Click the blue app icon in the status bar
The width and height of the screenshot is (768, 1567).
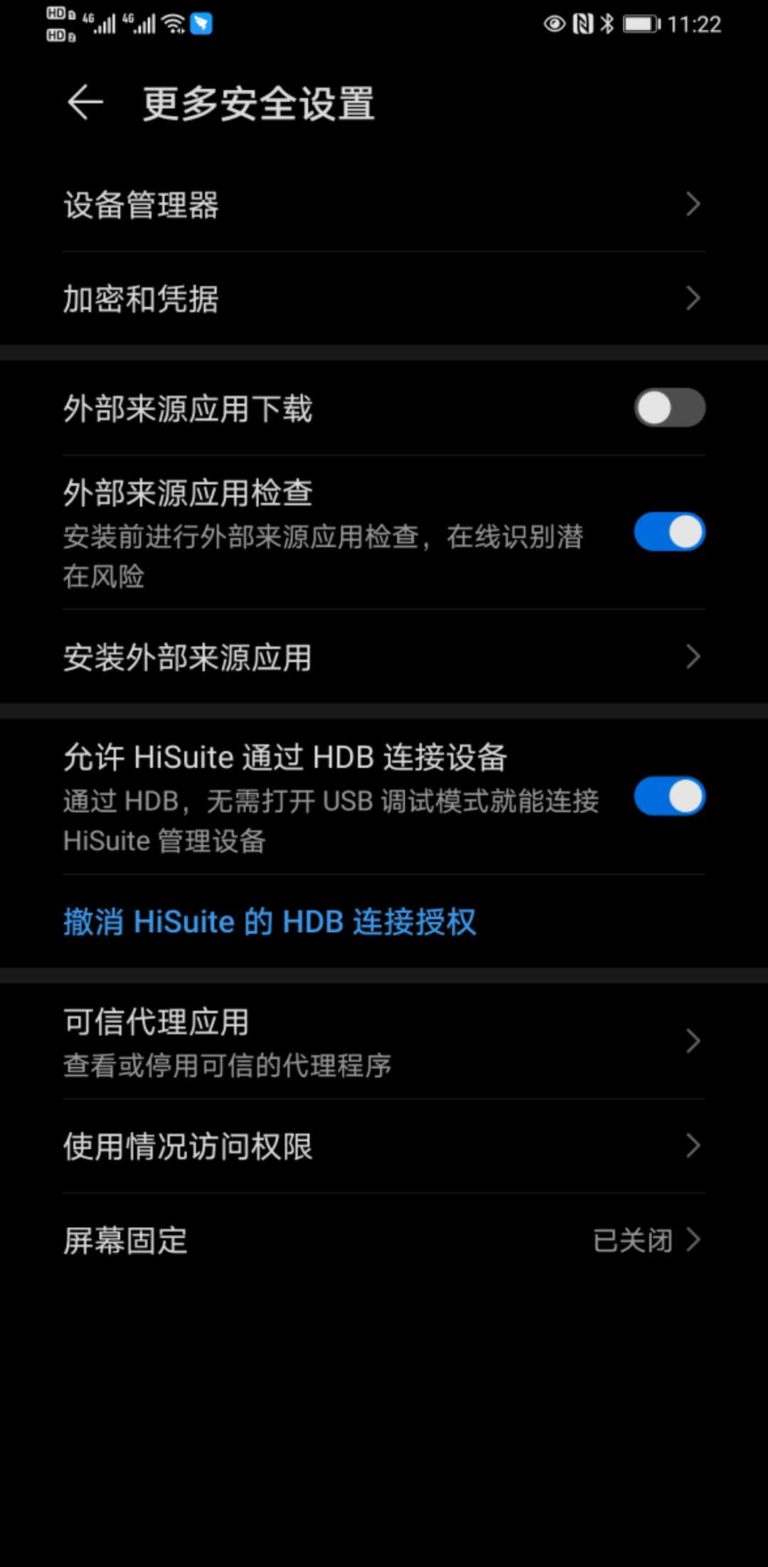(200, 23)
